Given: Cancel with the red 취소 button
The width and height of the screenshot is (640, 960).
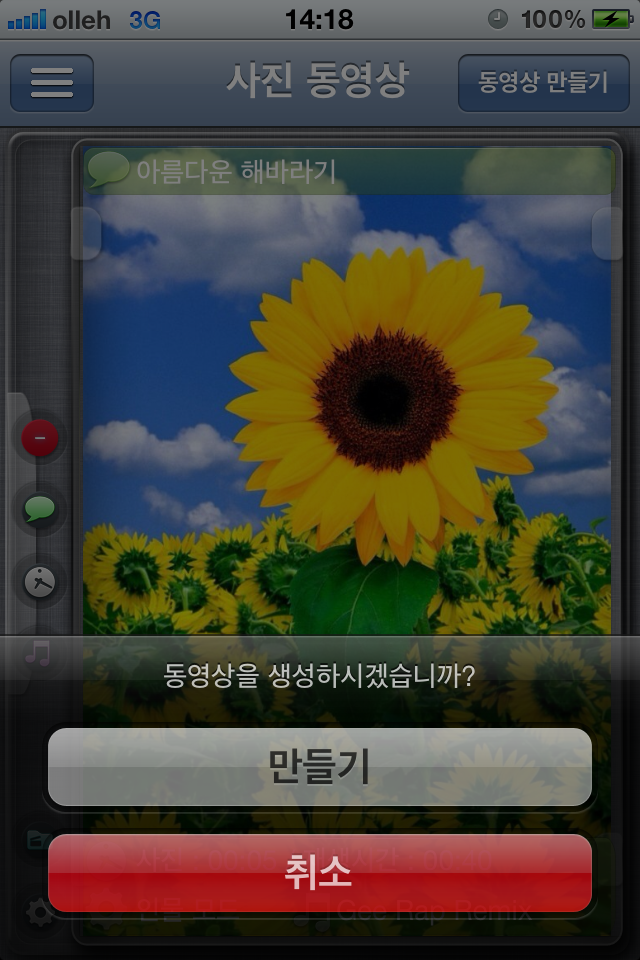Looking at the screenshot, I should (x=320, y=873).
